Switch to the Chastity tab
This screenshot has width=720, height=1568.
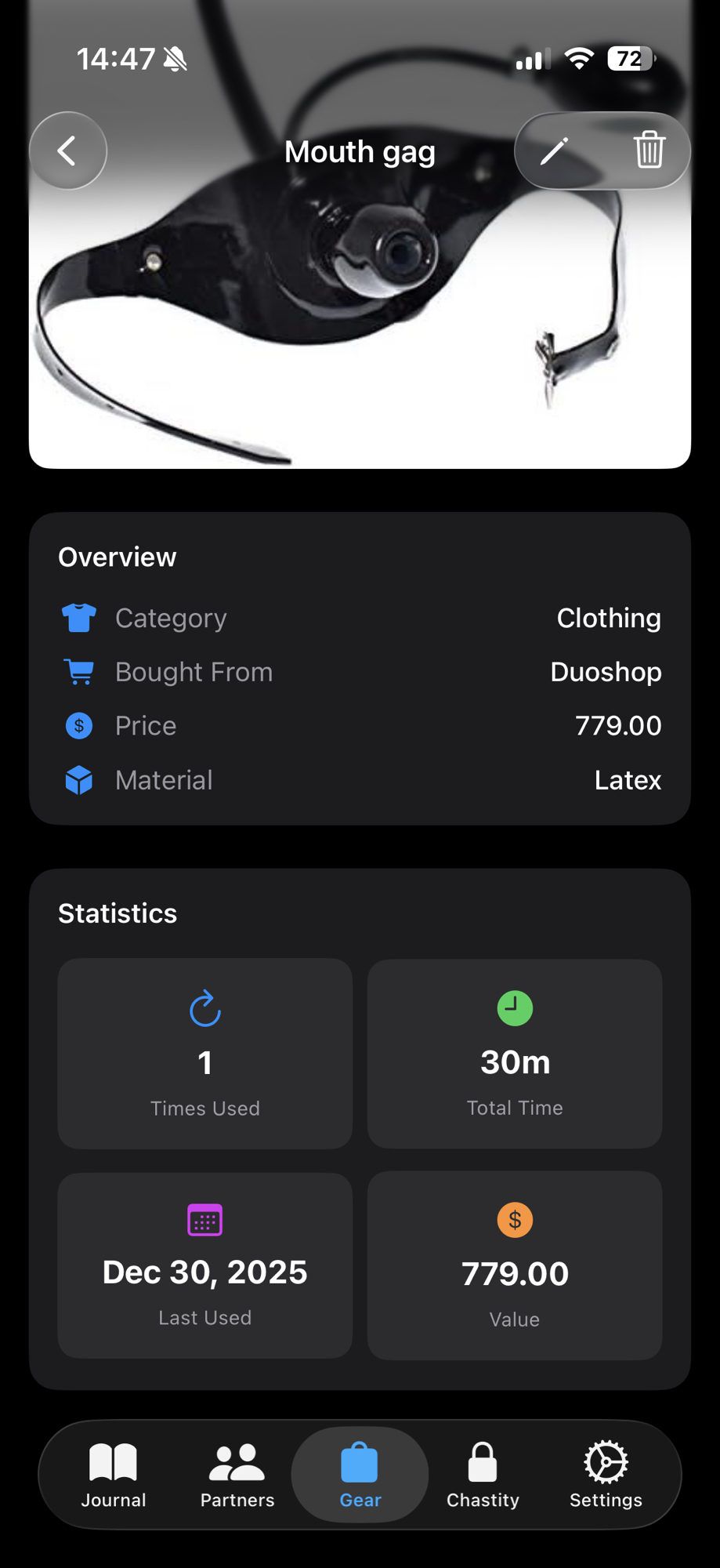483,1475
